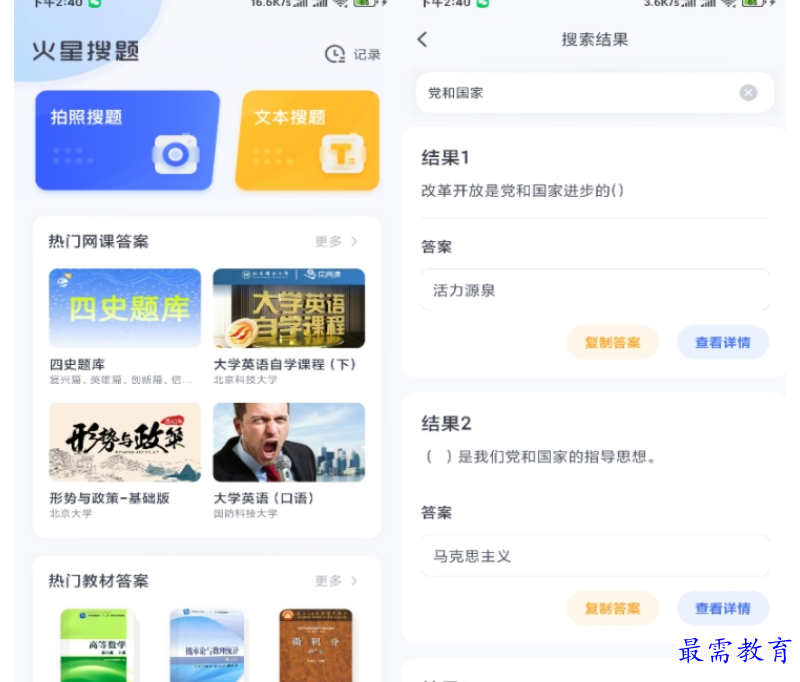Open 大学英语（口语） course card
The height and width of the screenshot is (682, 800).
click(288, 443)
